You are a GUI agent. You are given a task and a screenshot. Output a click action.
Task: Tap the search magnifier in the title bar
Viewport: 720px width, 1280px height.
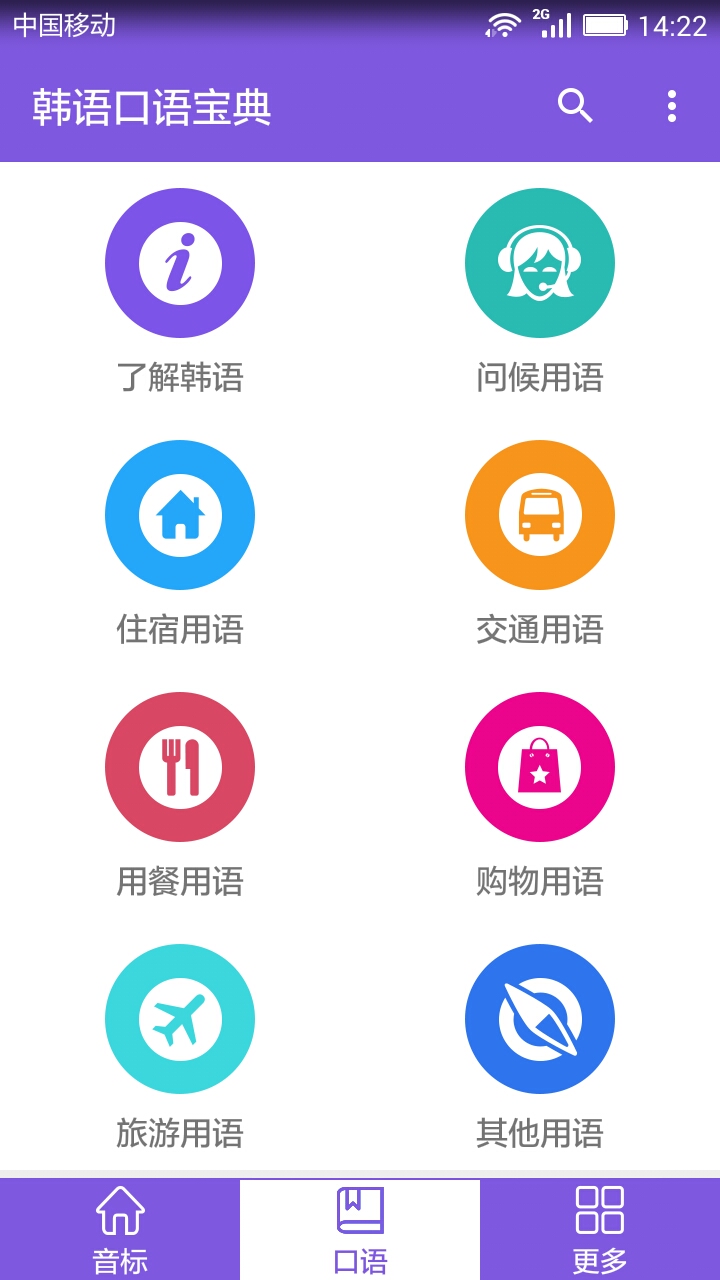(x=574, y=105)
